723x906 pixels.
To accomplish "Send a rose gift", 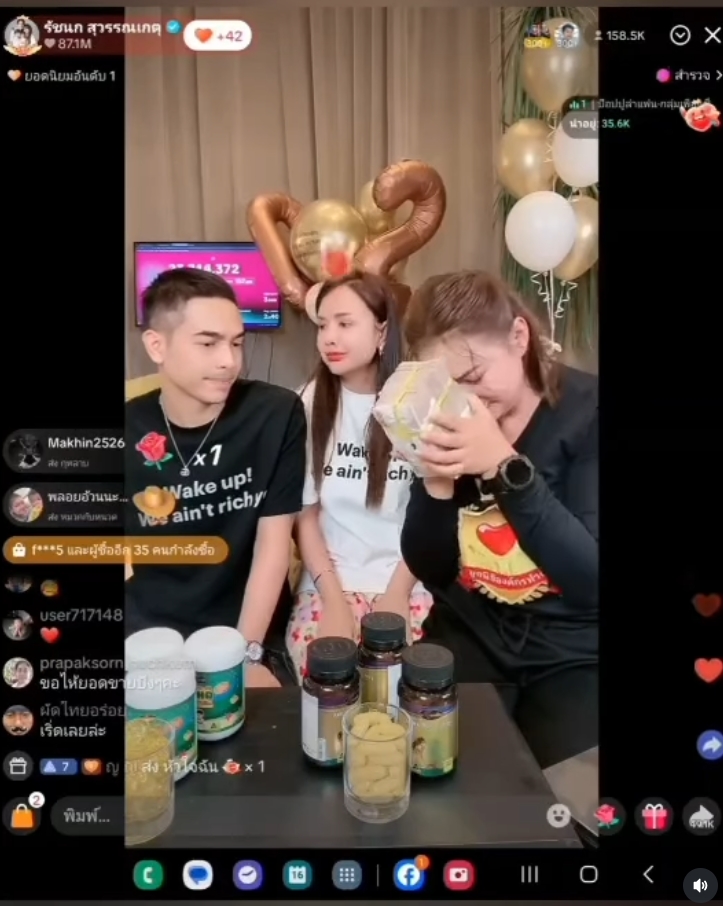I will pos(605,816).
